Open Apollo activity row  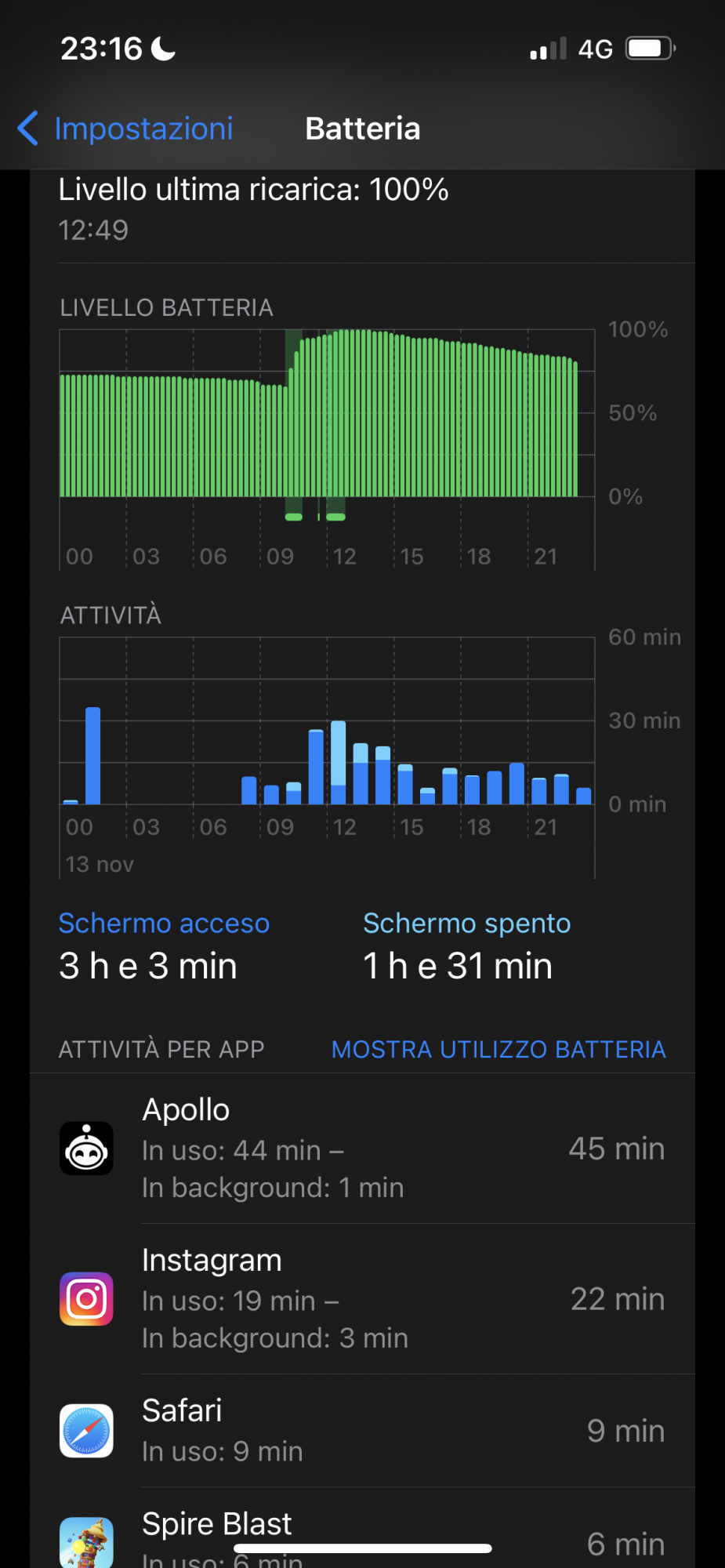point(362,1149)
